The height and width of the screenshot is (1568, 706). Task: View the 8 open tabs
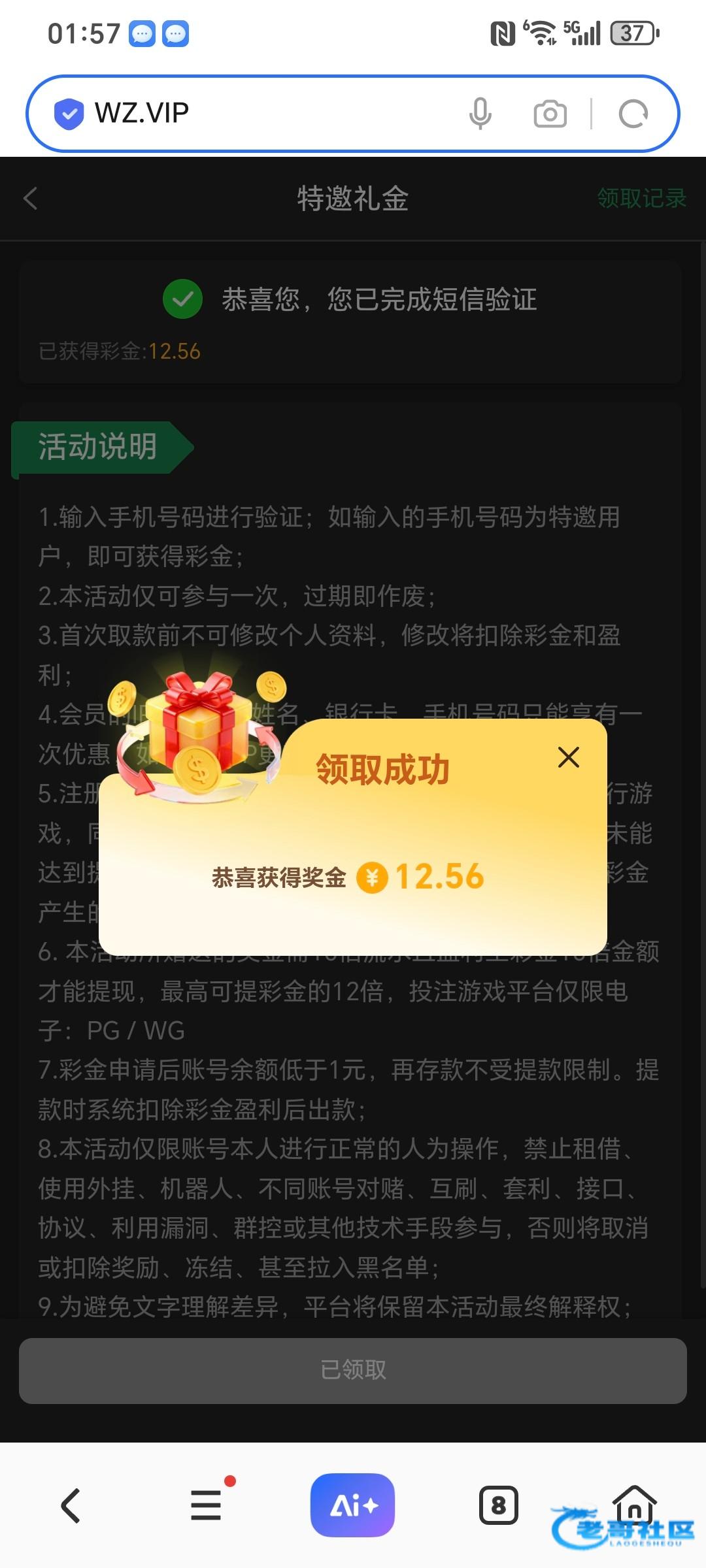[499, 1506]
